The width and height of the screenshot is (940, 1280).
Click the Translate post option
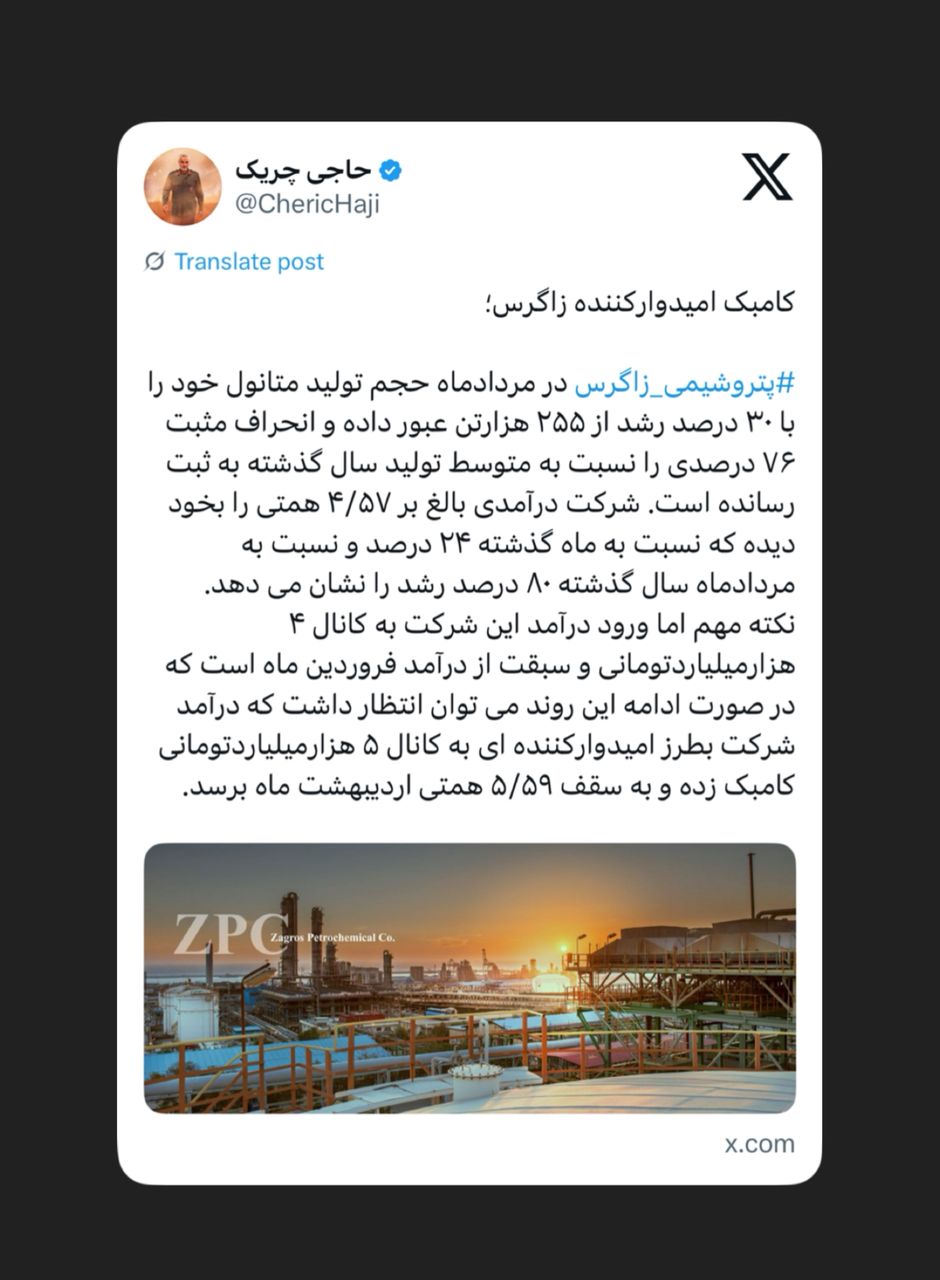(248, 262)
